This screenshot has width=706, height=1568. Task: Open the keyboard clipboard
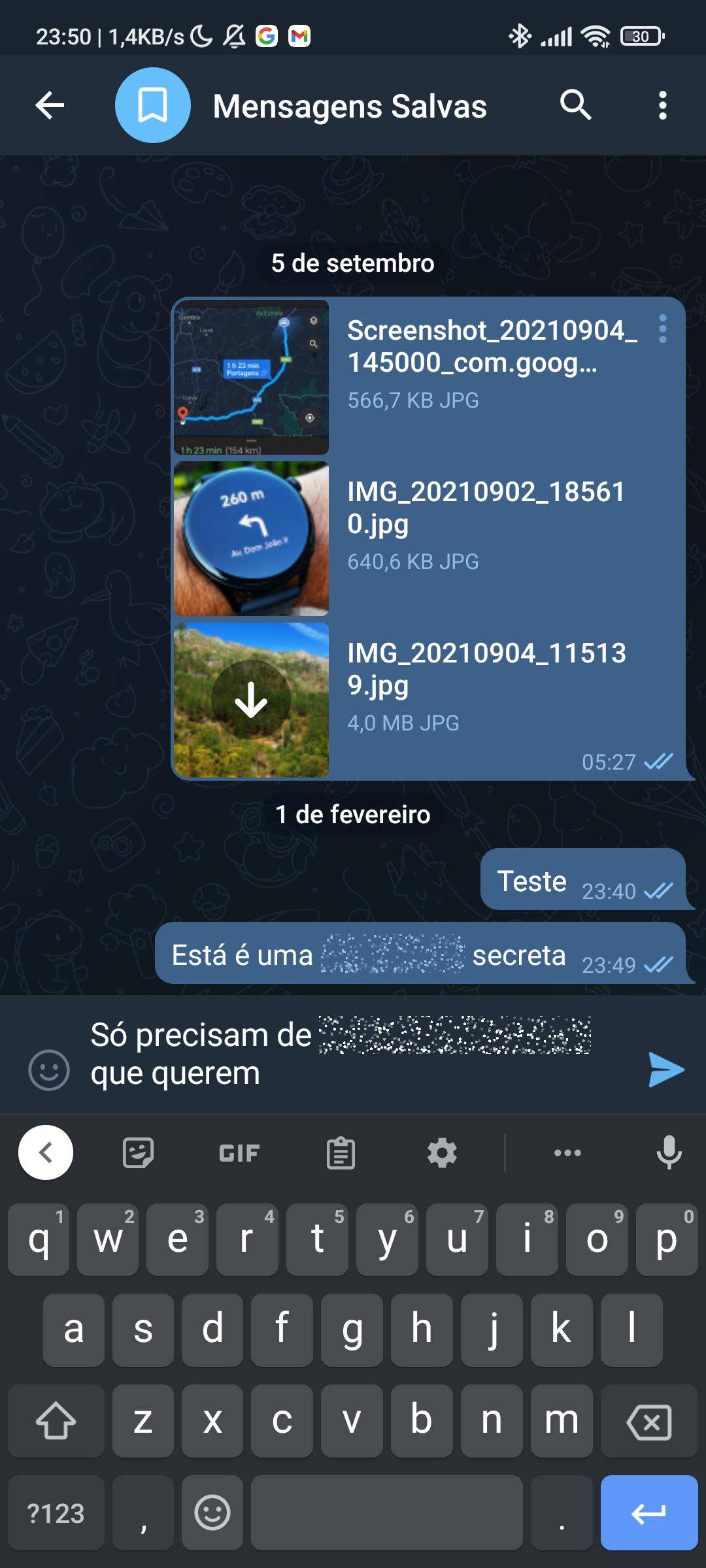point(341,1152)
